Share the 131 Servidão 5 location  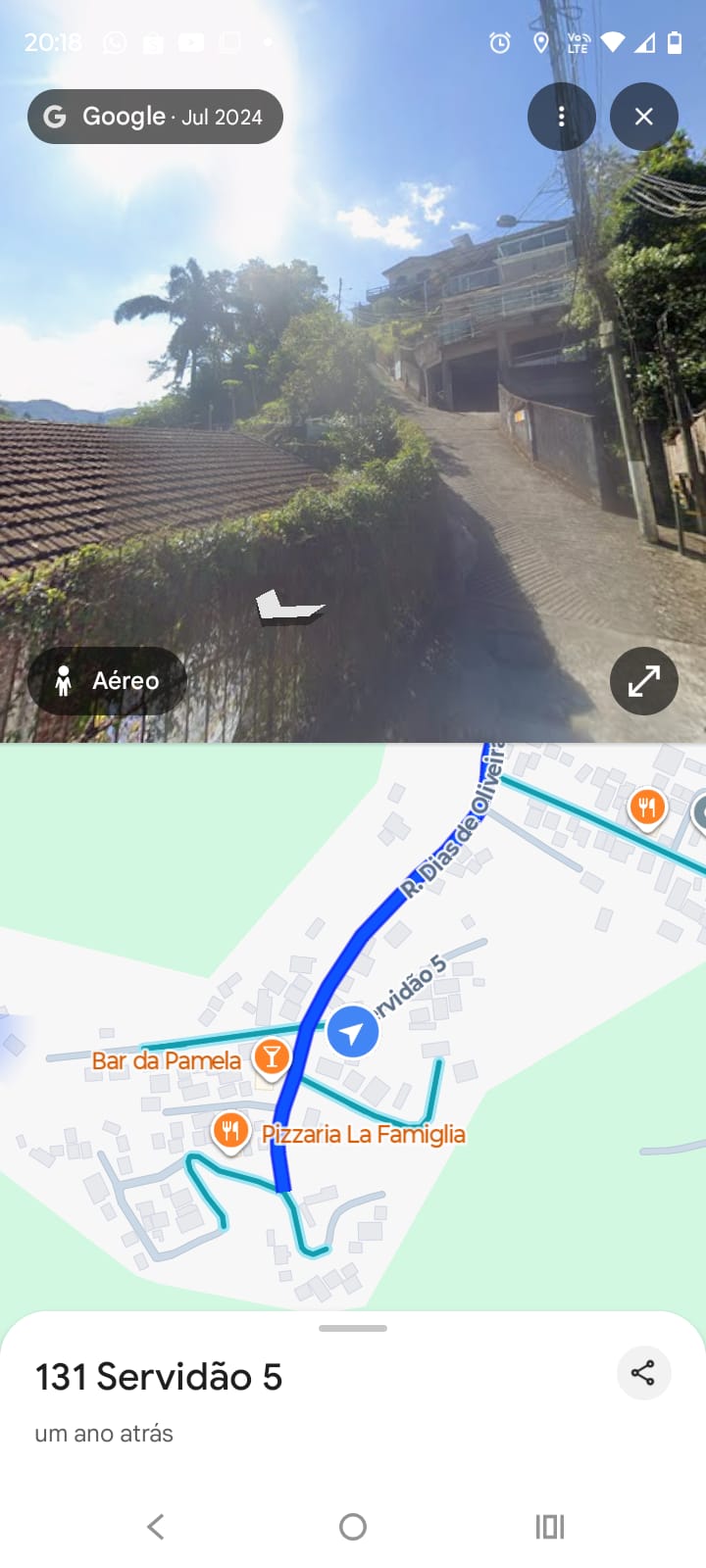643,1372
